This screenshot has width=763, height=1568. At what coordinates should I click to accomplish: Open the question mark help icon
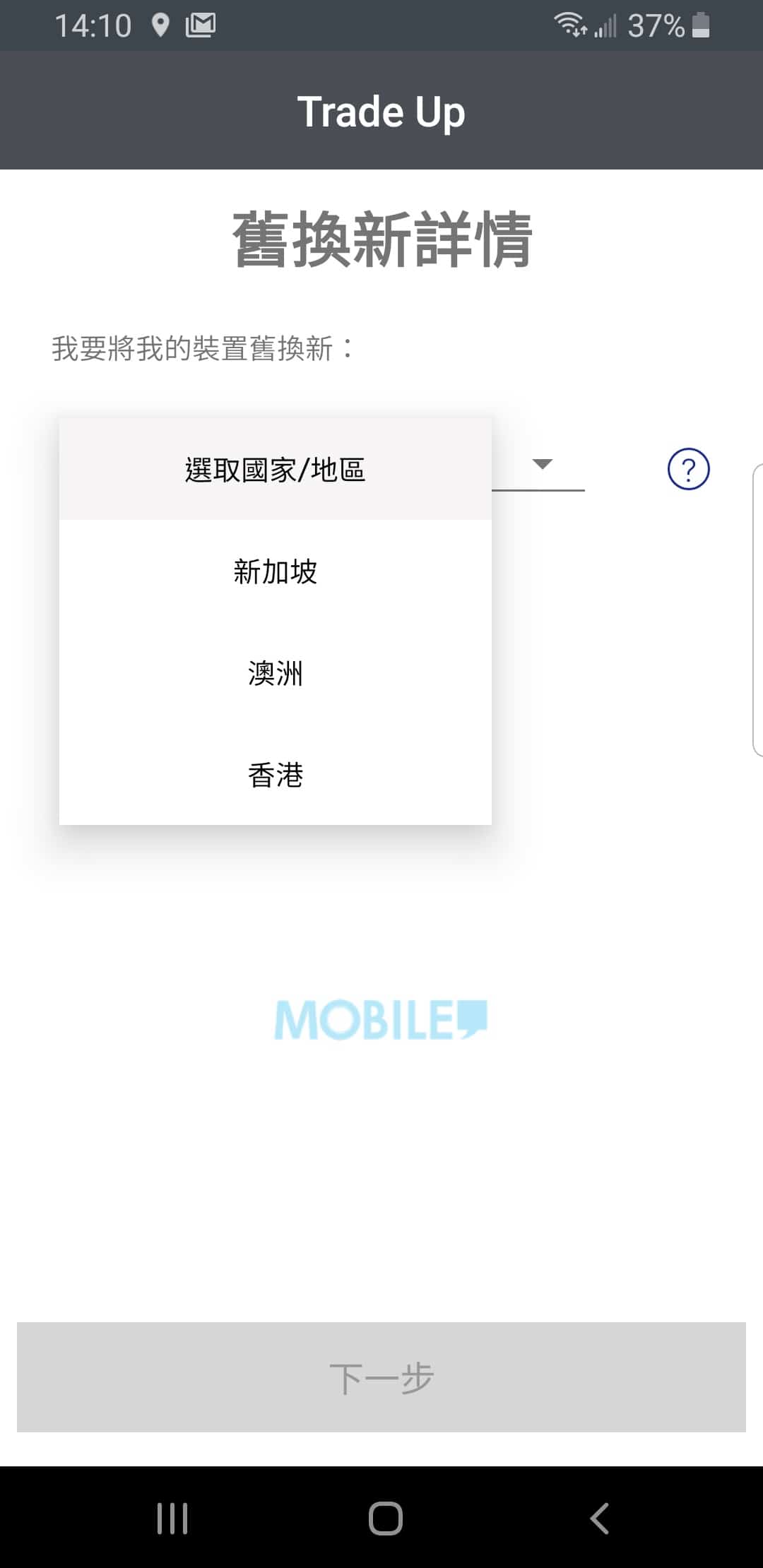click(x=688, y=469)
